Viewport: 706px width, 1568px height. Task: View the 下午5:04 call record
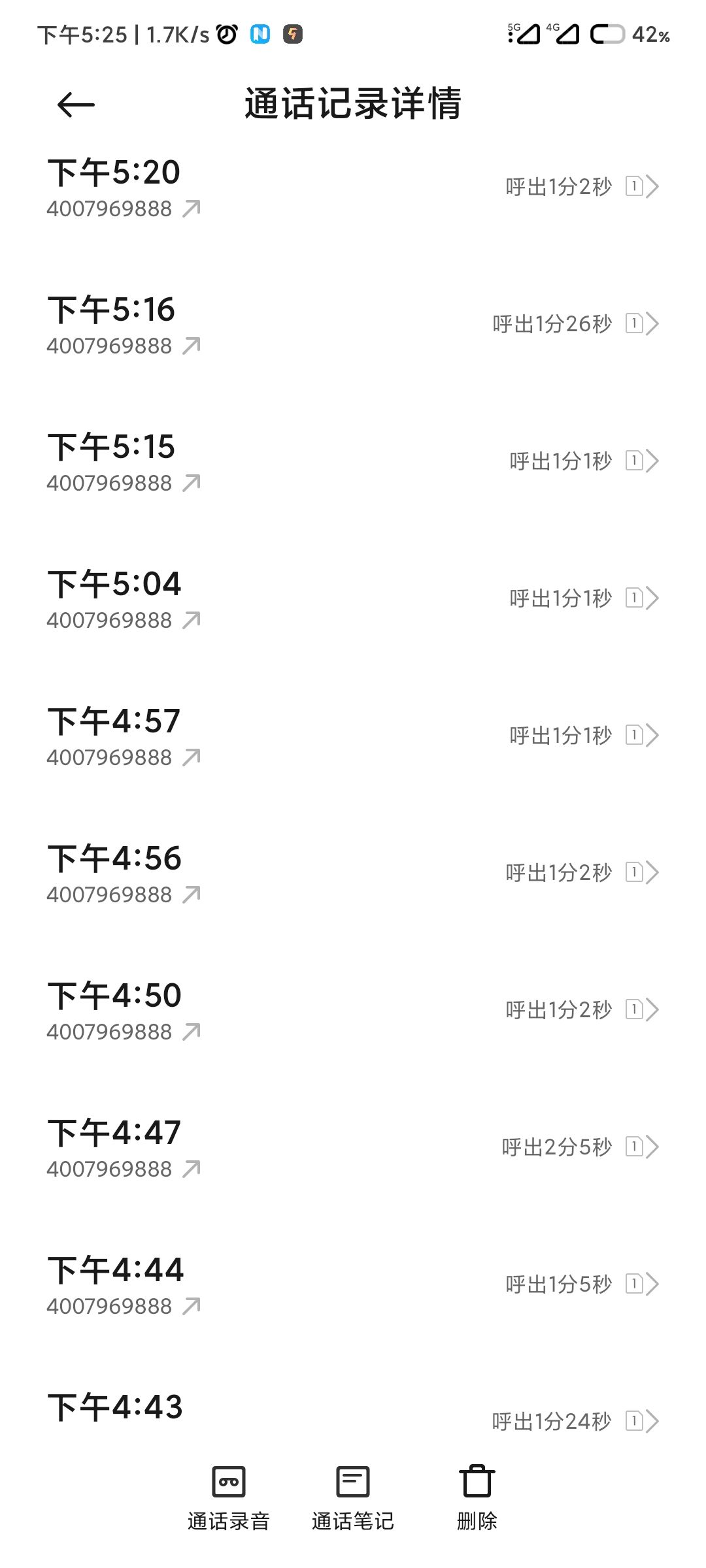pos(353,599)
